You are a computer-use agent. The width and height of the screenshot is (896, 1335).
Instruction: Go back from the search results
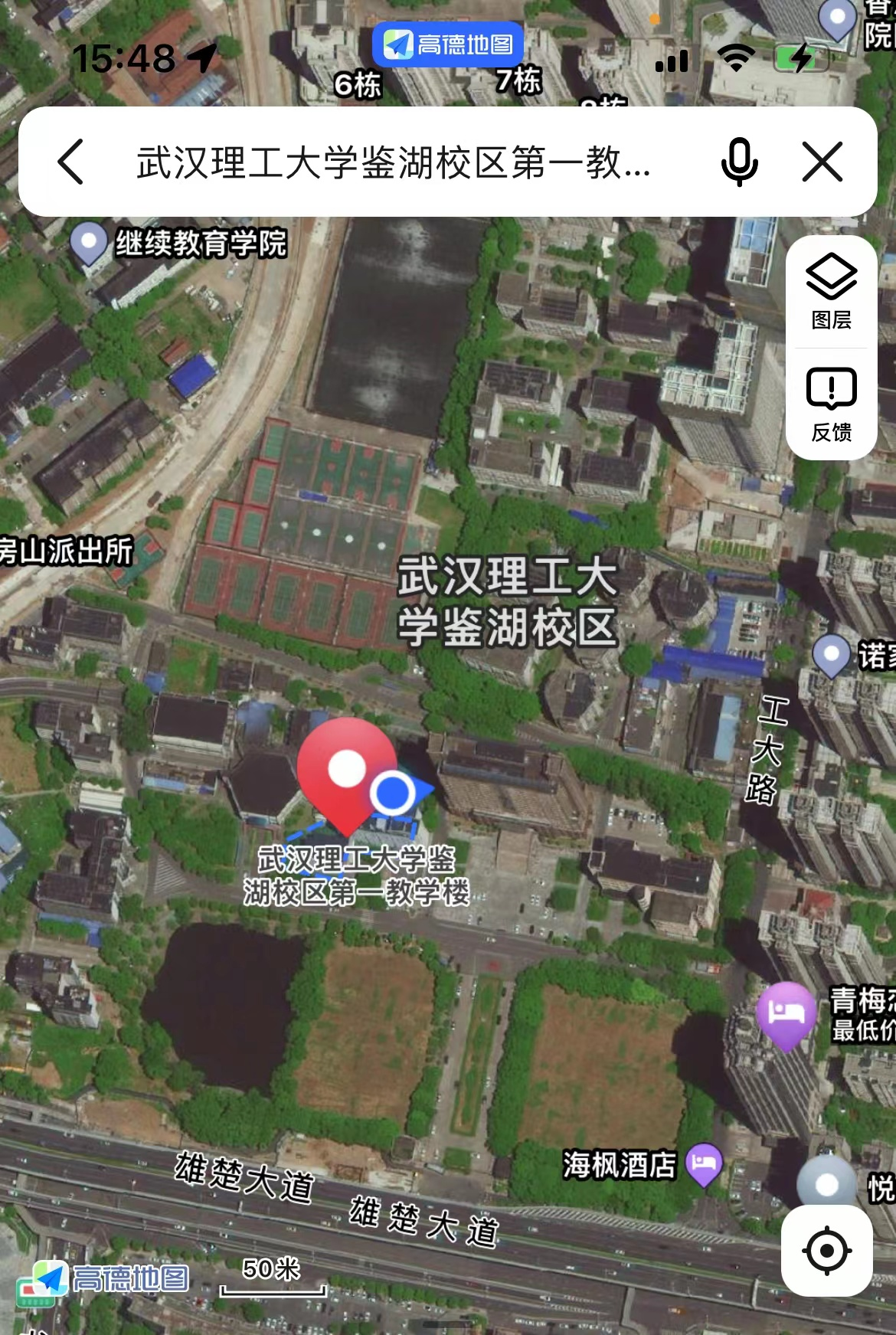tap(70, 162)
